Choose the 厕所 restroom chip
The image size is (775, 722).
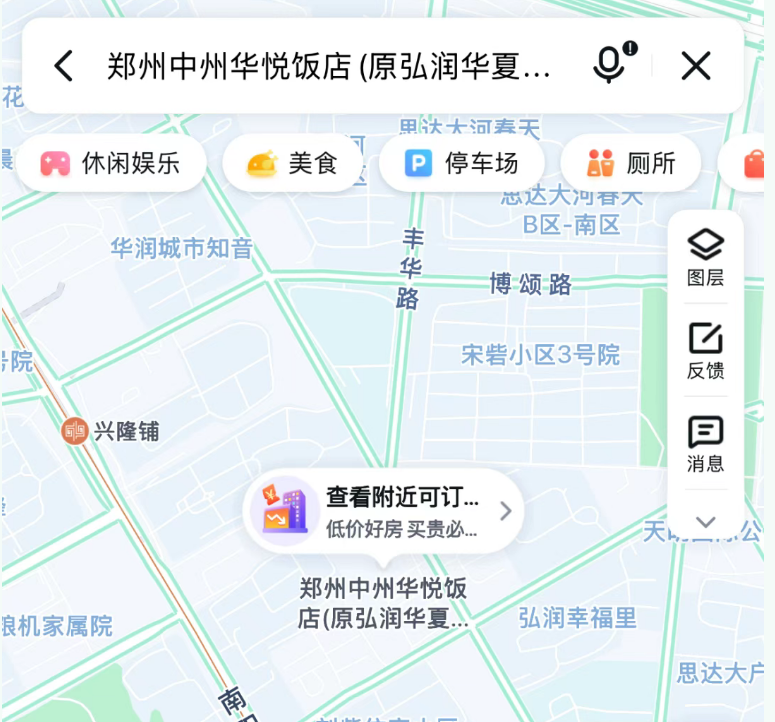(x=631, y=163)
